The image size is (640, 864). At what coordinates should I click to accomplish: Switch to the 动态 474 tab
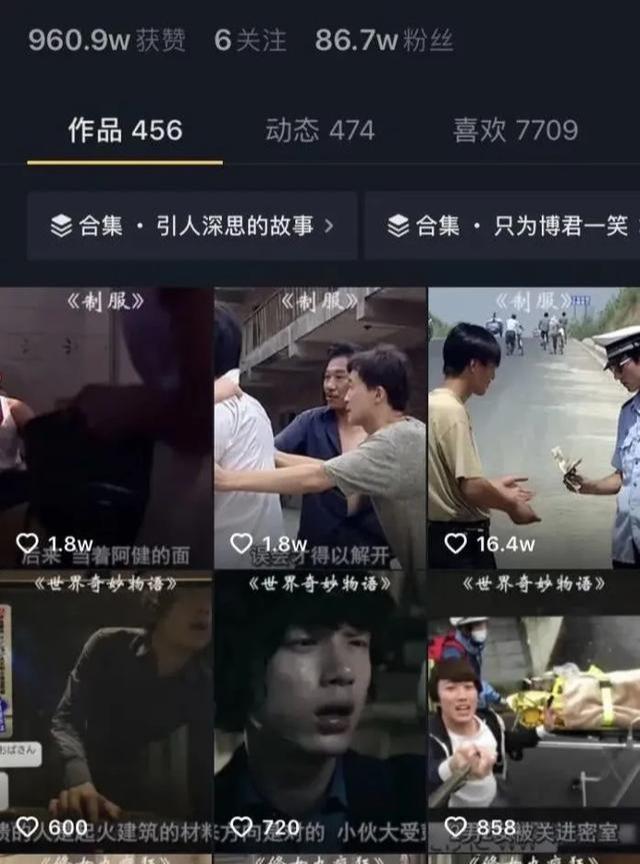pyautogui.click(x=320, y=130)
